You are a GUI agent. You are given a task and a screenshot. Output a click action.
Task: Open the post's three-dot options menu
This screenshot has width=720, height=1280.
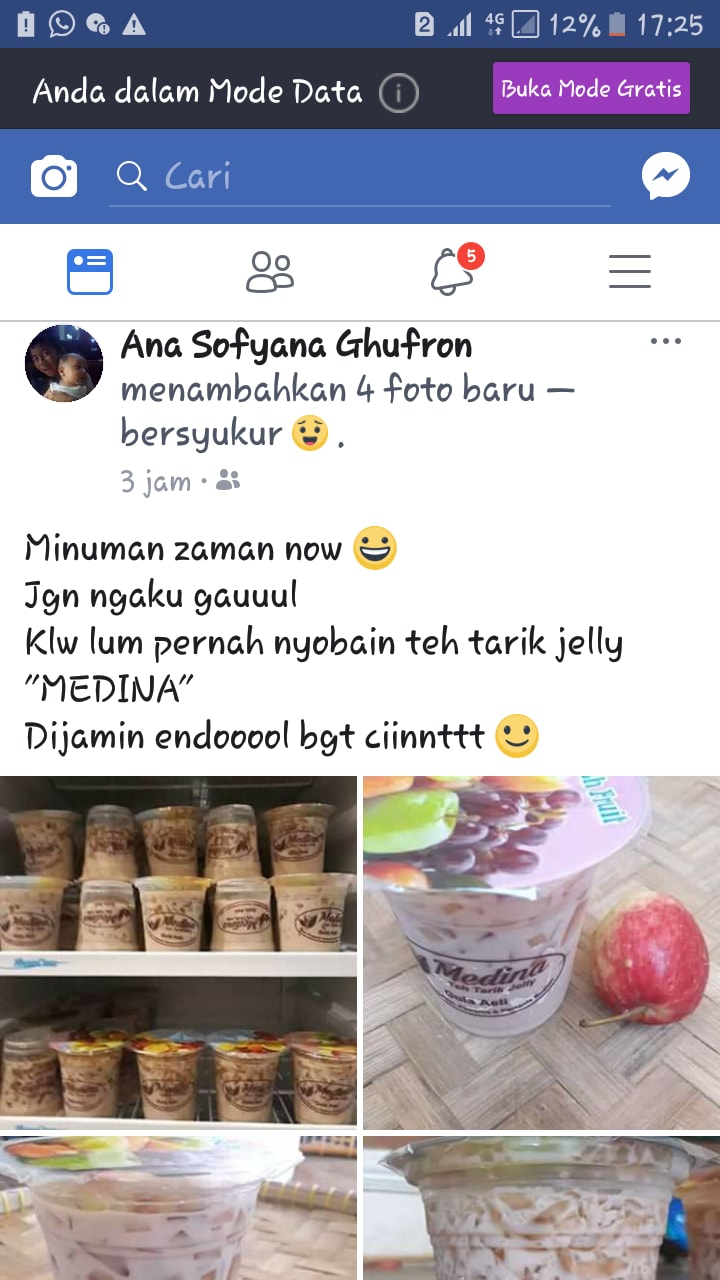click(665, 342)
